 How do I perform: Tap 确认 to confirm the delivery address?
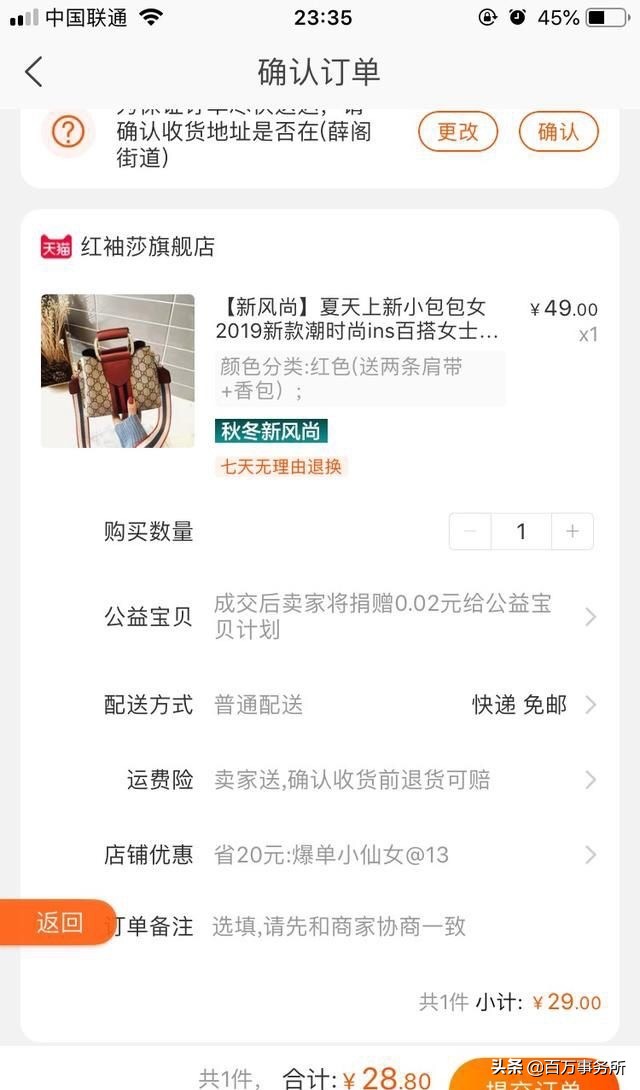coord(557,131)
